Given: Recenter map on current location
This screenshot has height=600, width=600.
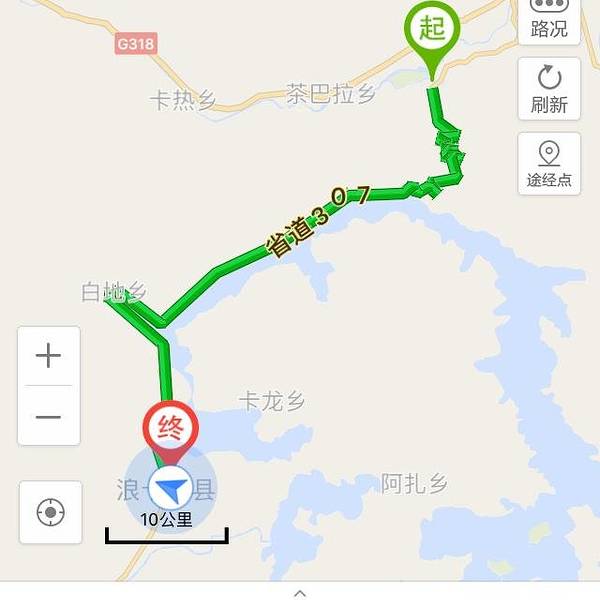Looking at the screenshot, I should 50,513.
